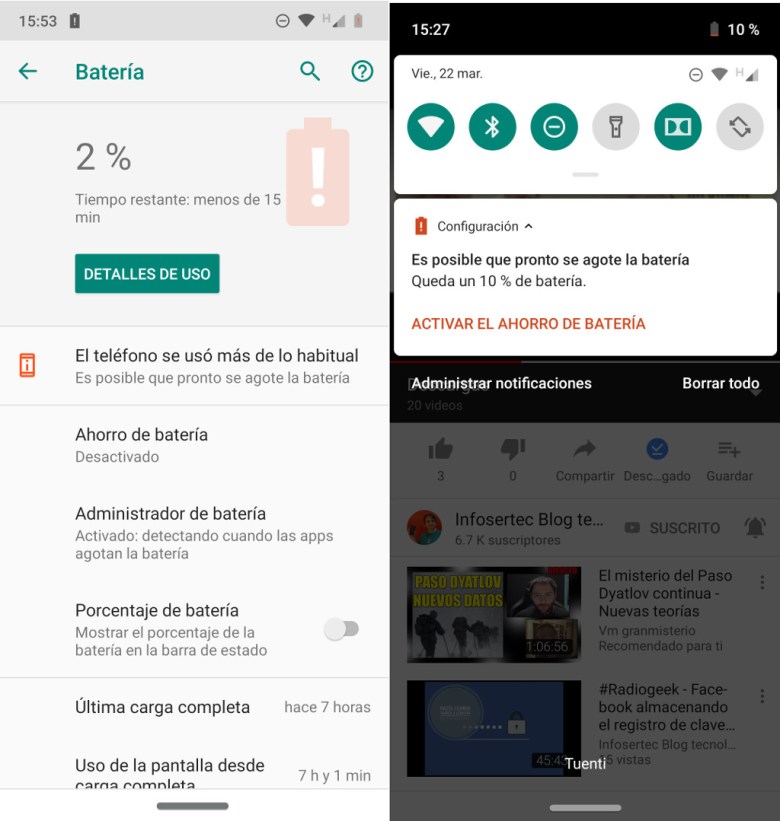Open Ahorro de batería settings
780x821 pixels.
click(141, 444)
